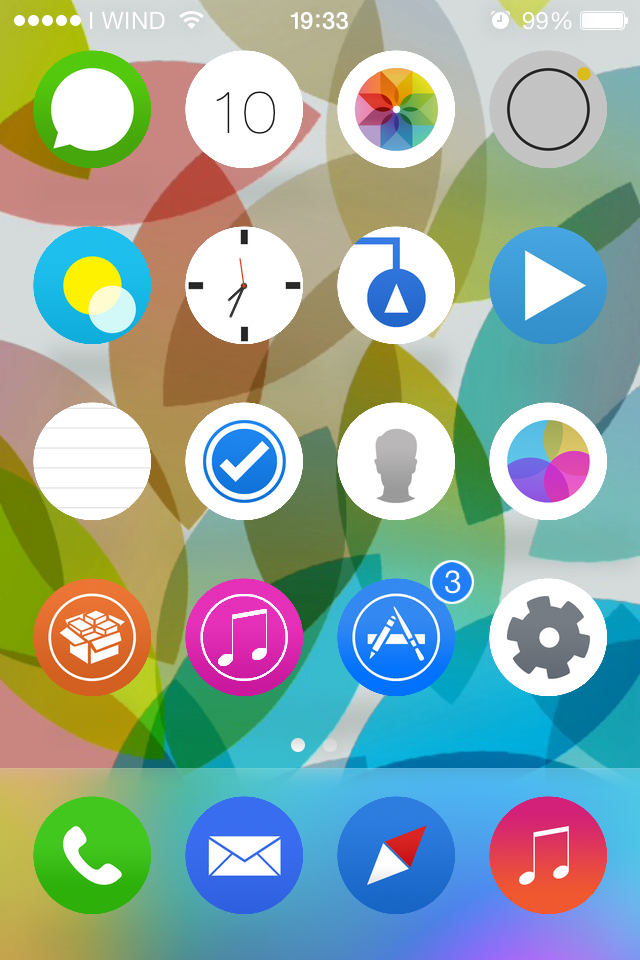Open the Settings gear app

pyautogui.click(x=548, y=637)
